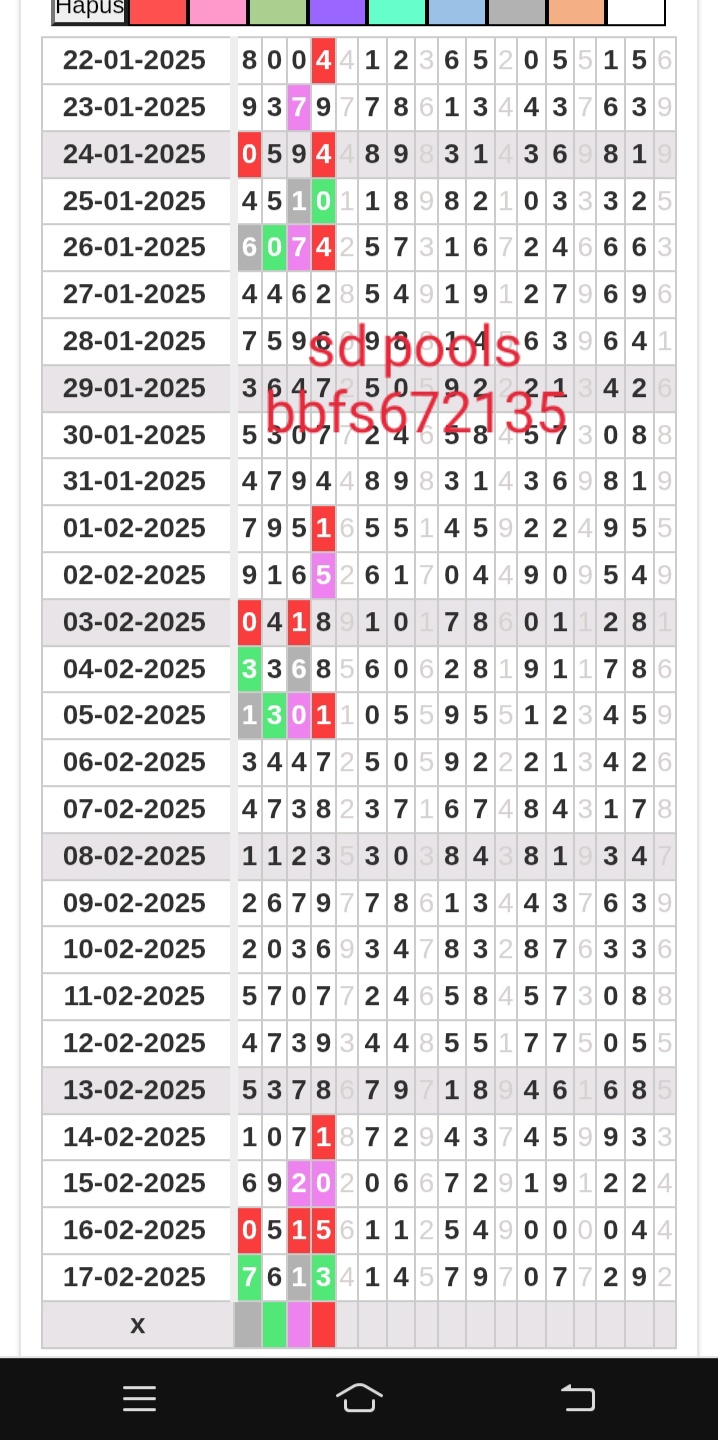Select the red color swatch

[x=158, y=11]
